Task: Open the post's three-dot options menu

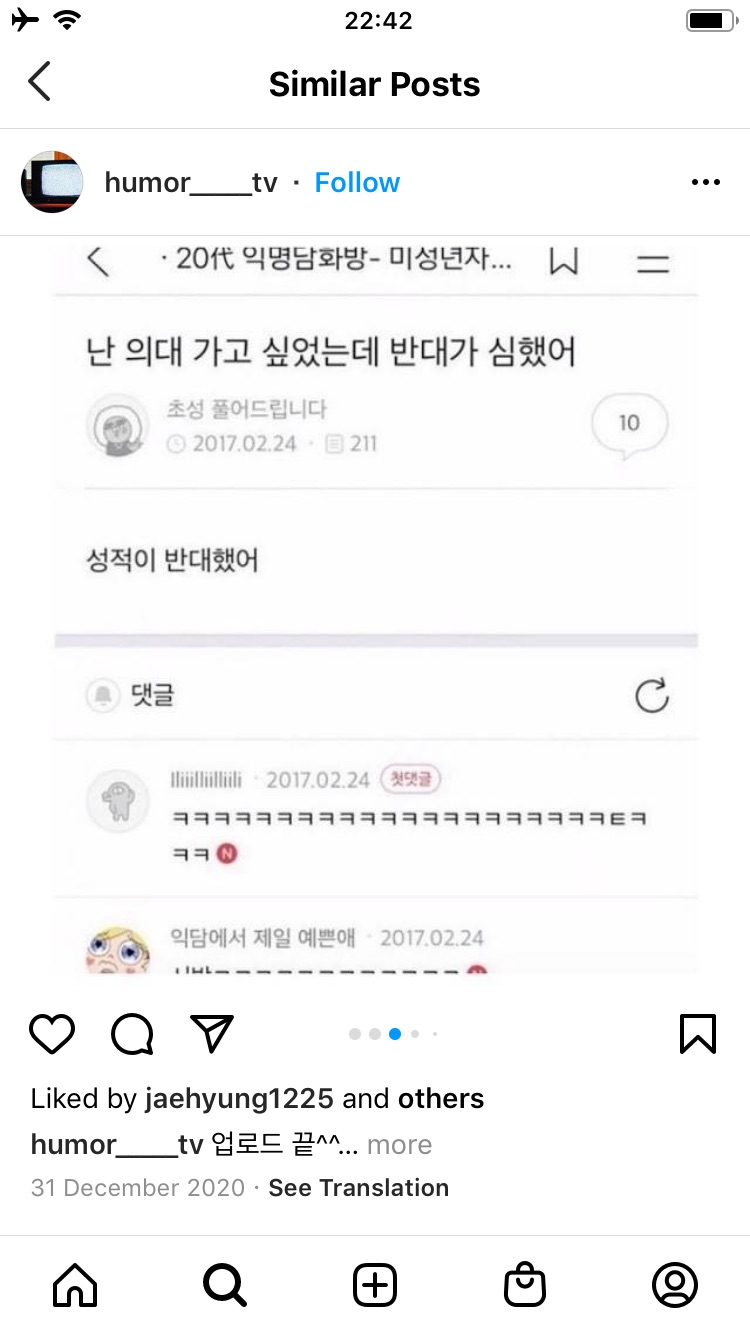Action: (705, 182)
